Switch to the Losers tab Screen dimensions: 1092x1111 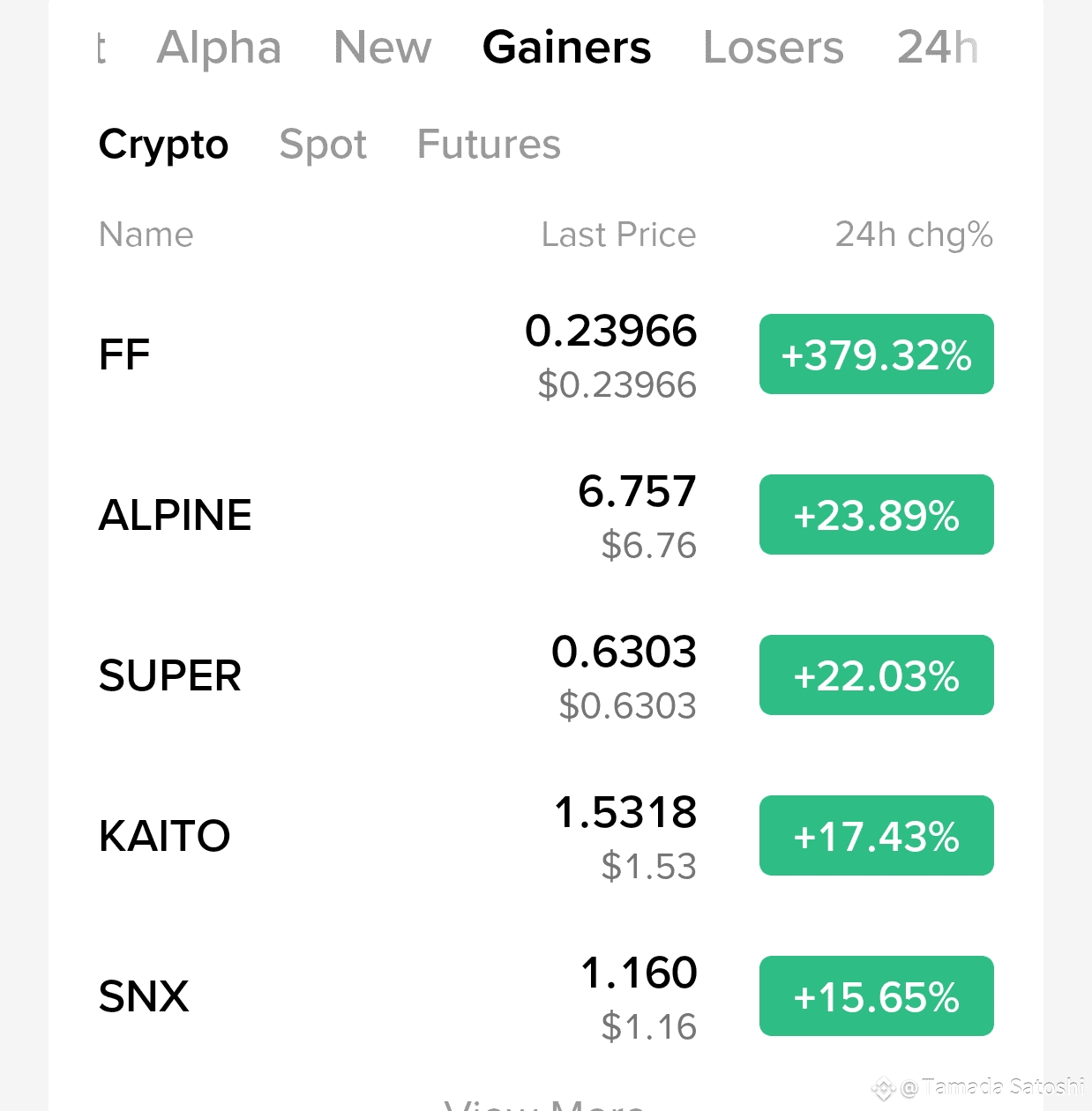click(773, 48)
